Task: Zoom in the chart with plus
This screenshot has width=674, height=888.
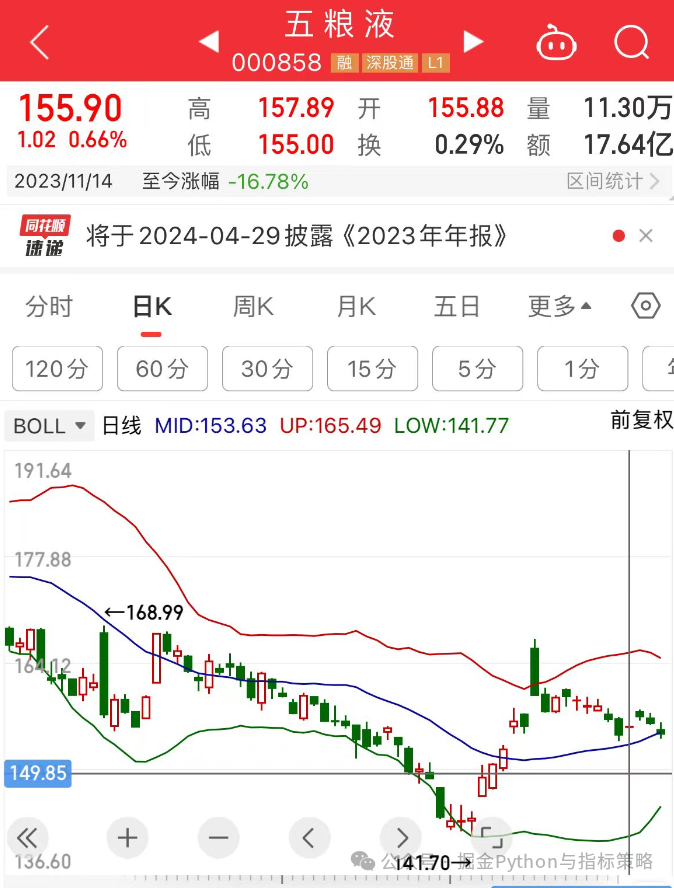Action: click(x=127, y=837)
